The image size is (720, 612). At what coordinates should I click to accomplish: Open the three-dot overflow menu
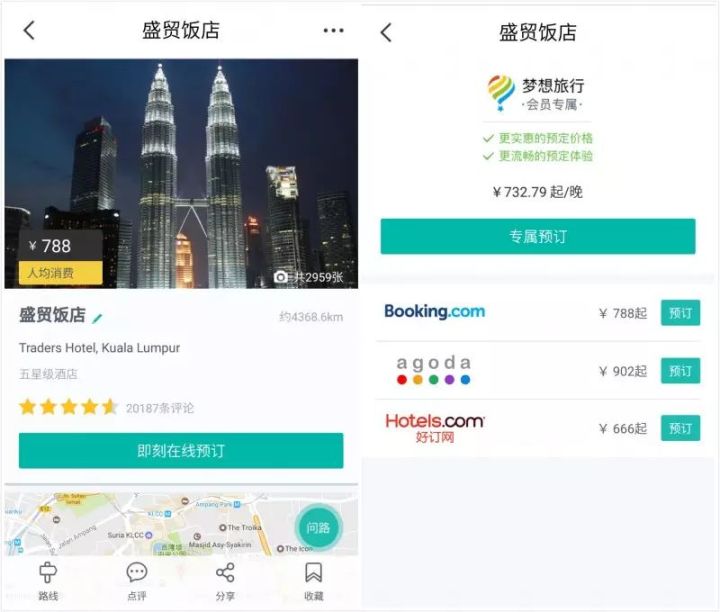333,31
